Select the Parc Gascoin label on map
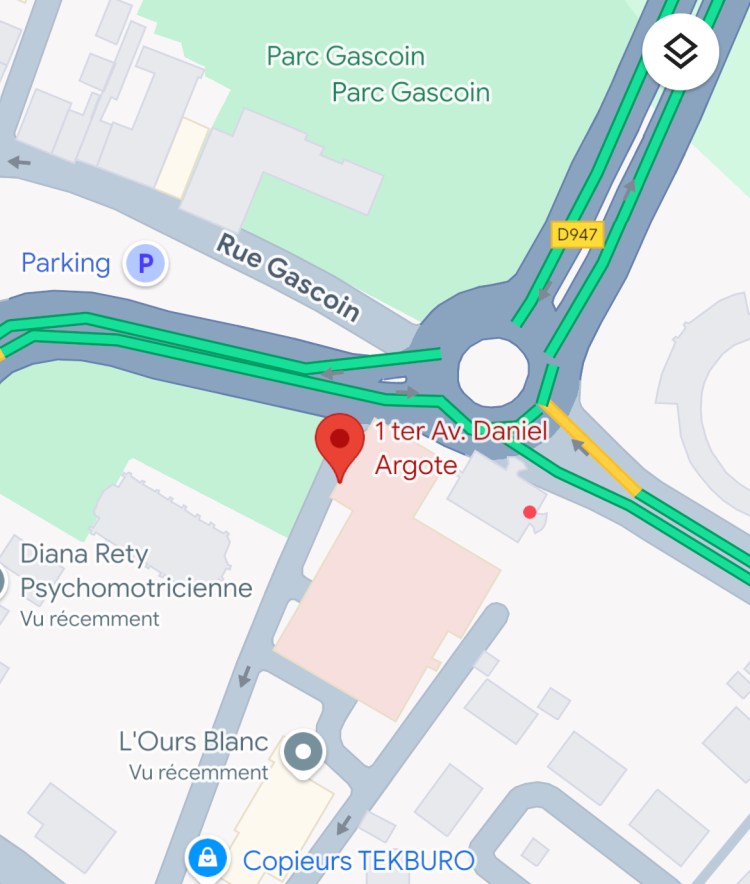Image resolution: width=750 pixels, height=884 pixels. [346, 57]
